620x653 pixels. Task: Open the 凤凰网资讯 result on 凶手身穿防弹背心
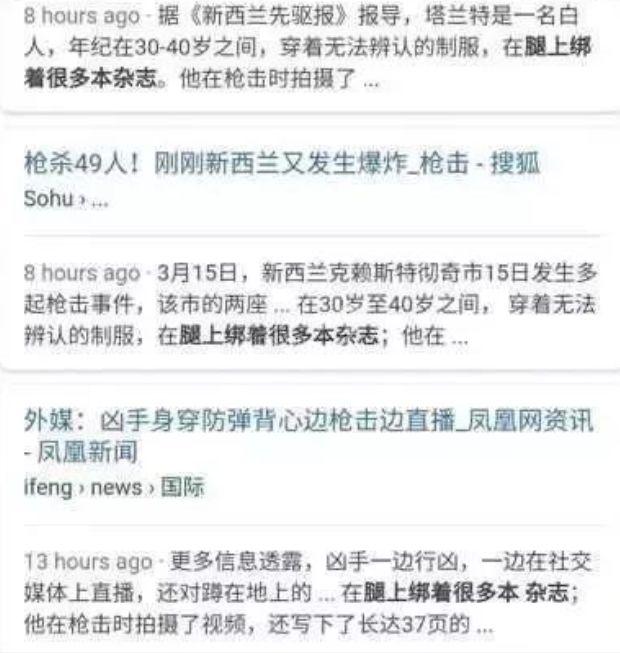click(310, 423)
